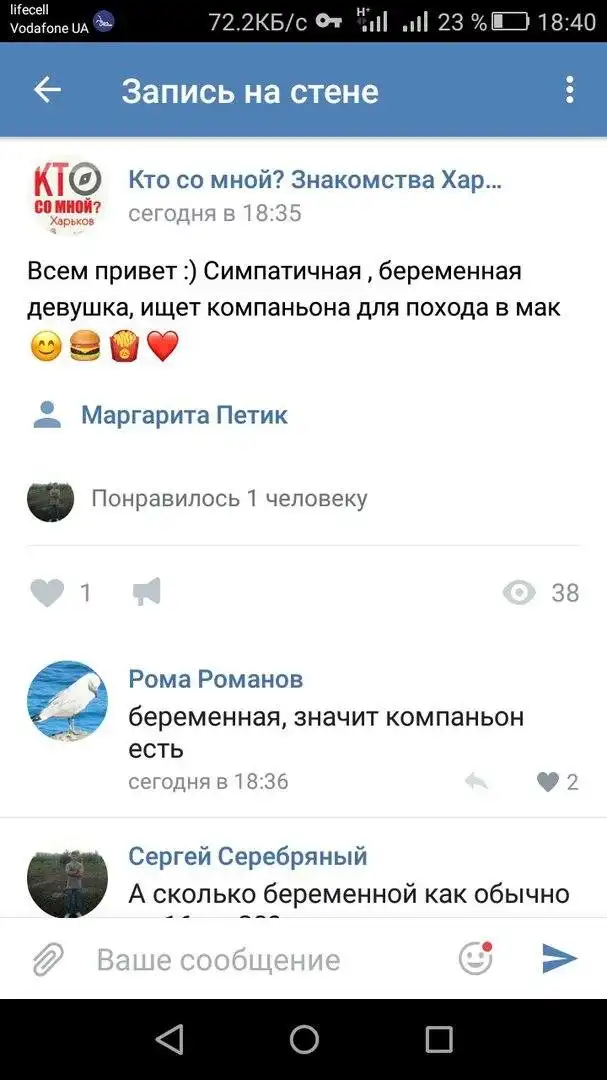Open the three-dot overflow menu
Screen dimensions: 607x1080
(569, 90)
